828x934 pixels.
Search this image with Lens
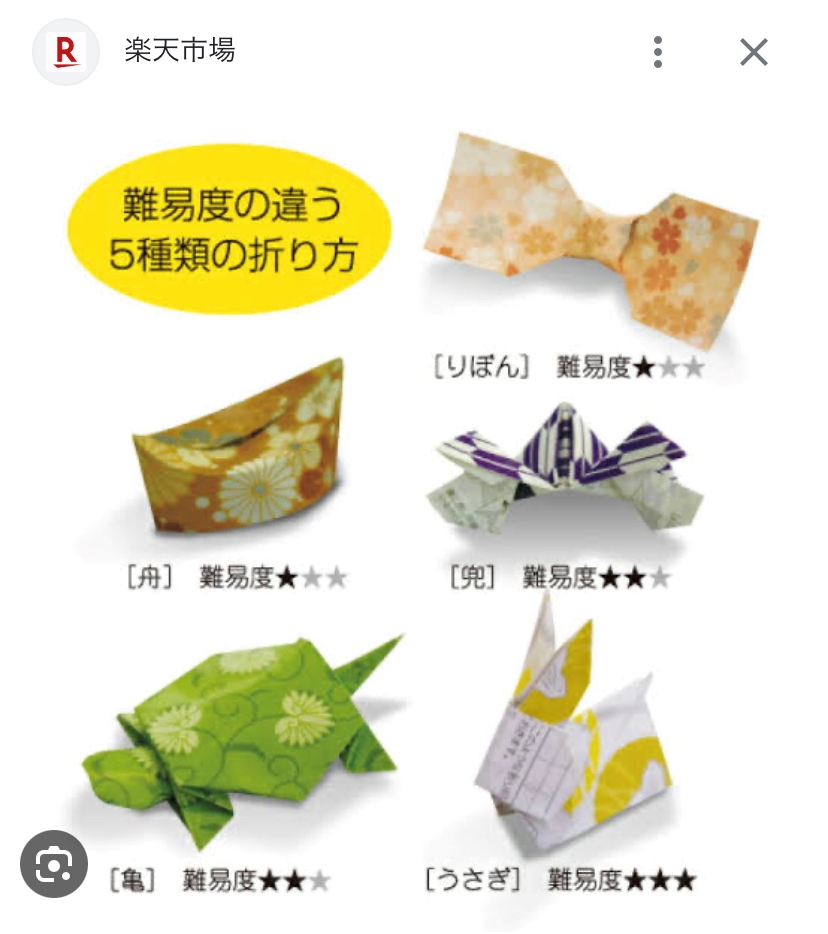[x=54, y=863]
